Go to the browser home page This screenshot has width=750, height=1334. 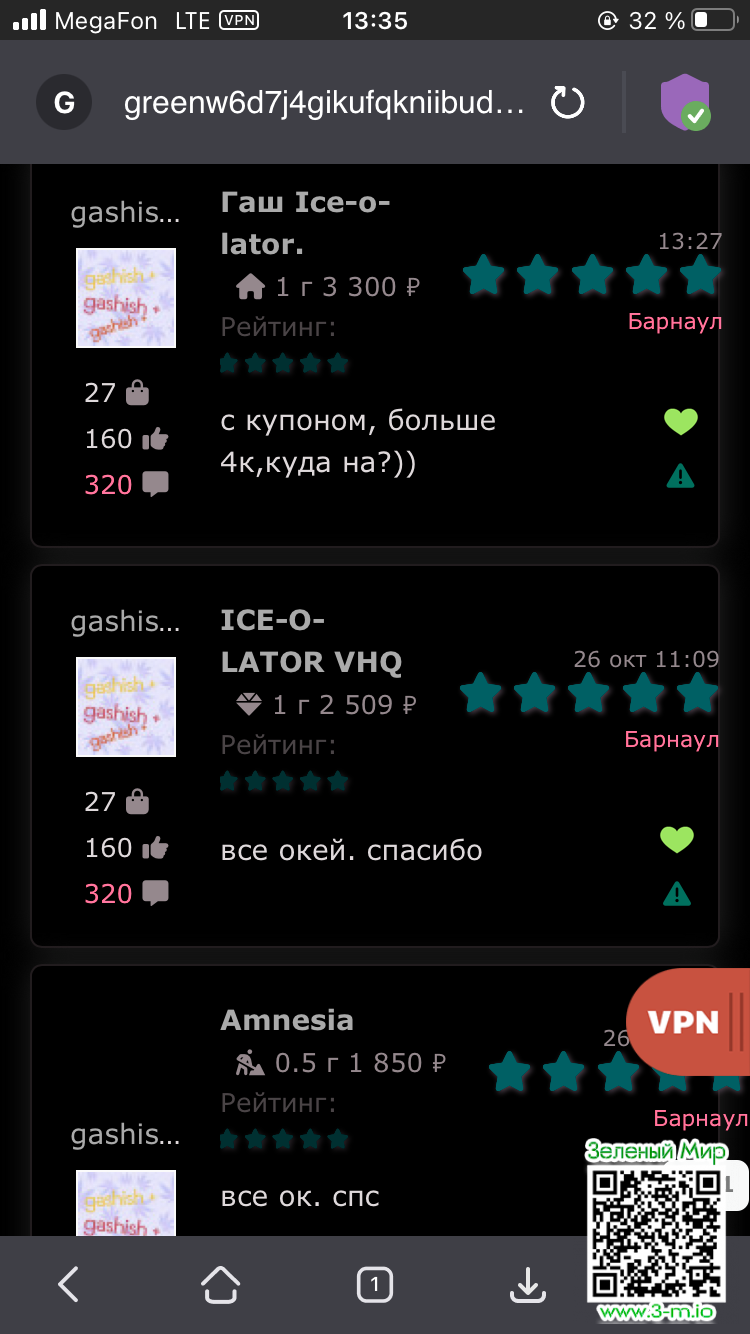click(x=221, y=1284)
